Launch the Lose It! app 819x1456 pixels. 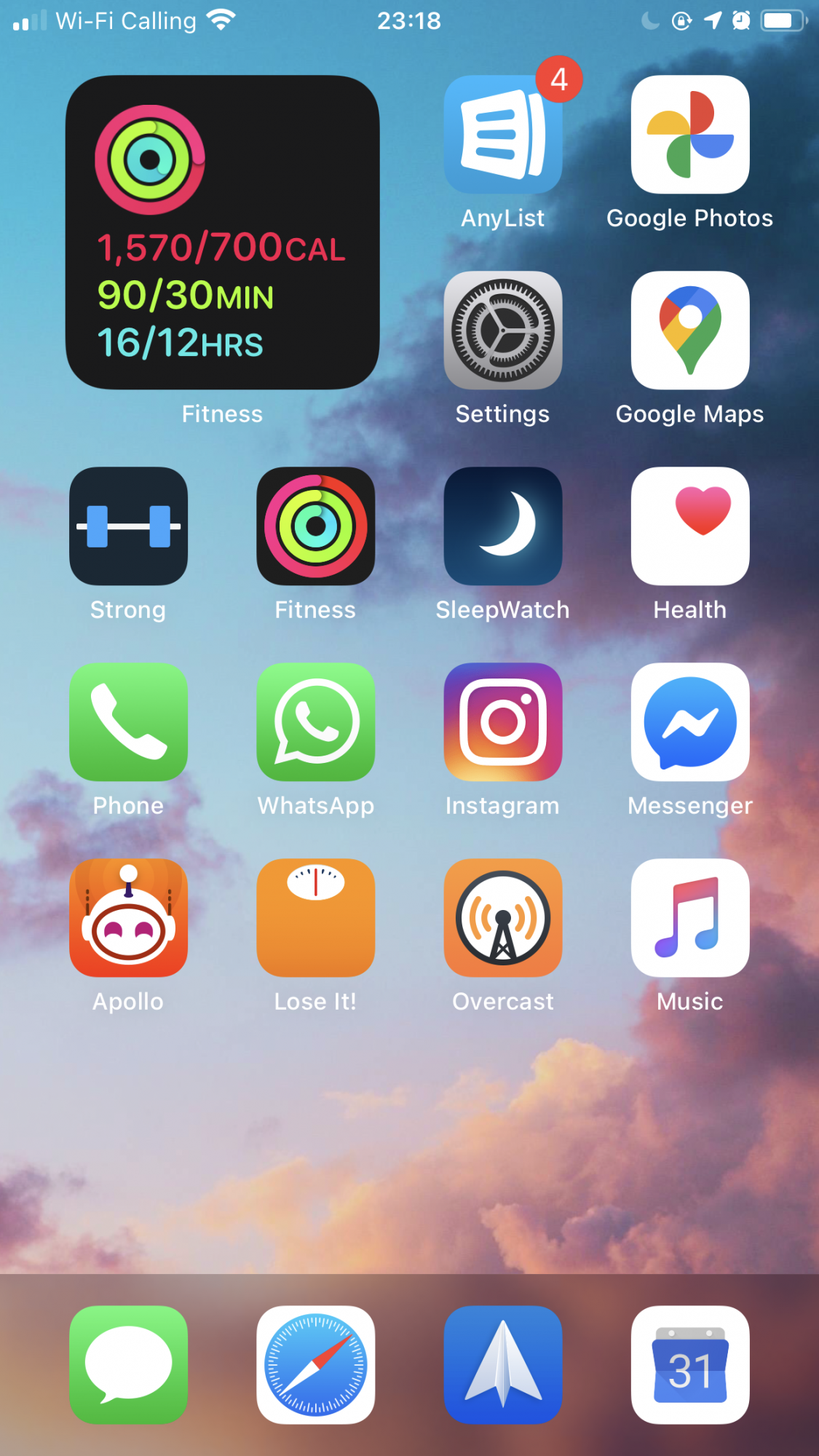[x=315, y=918]
